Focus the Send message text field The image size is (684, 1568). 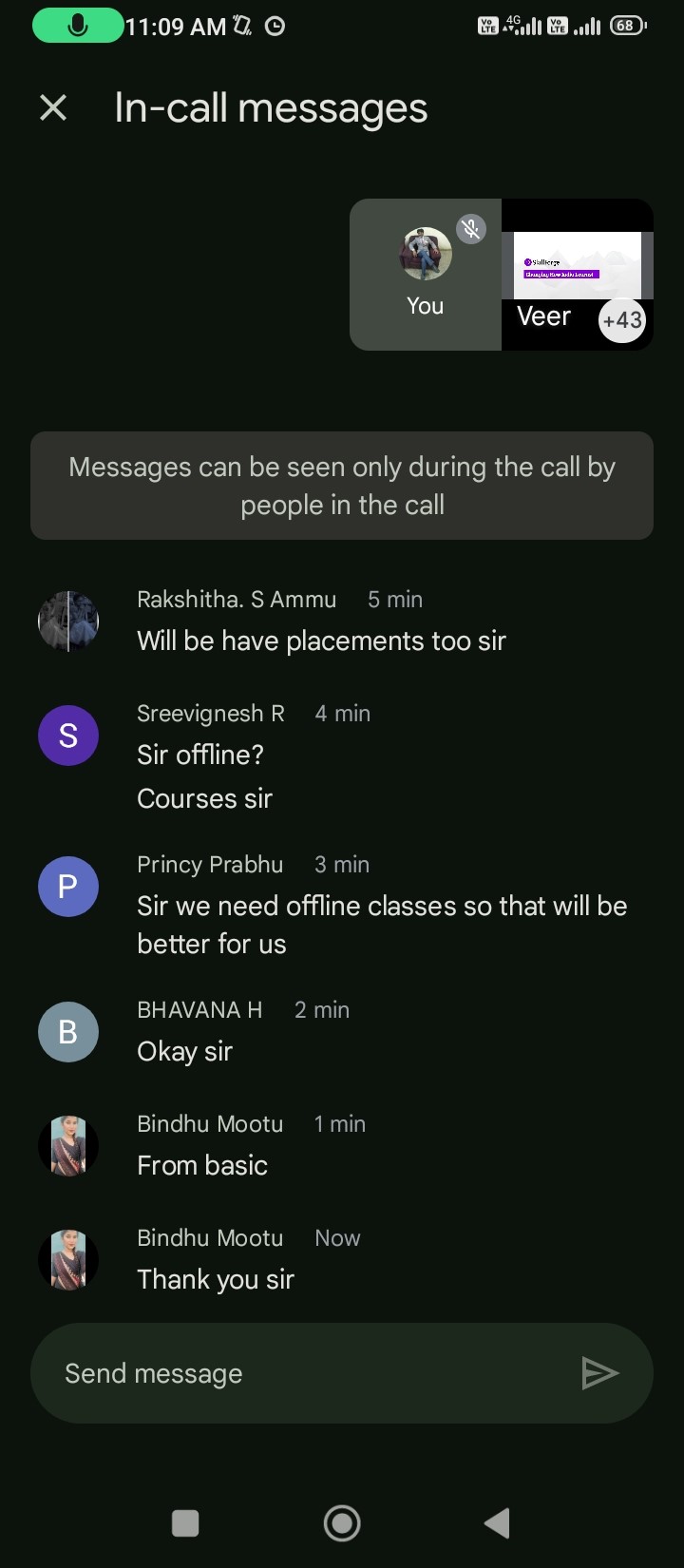coord(304,1373)
